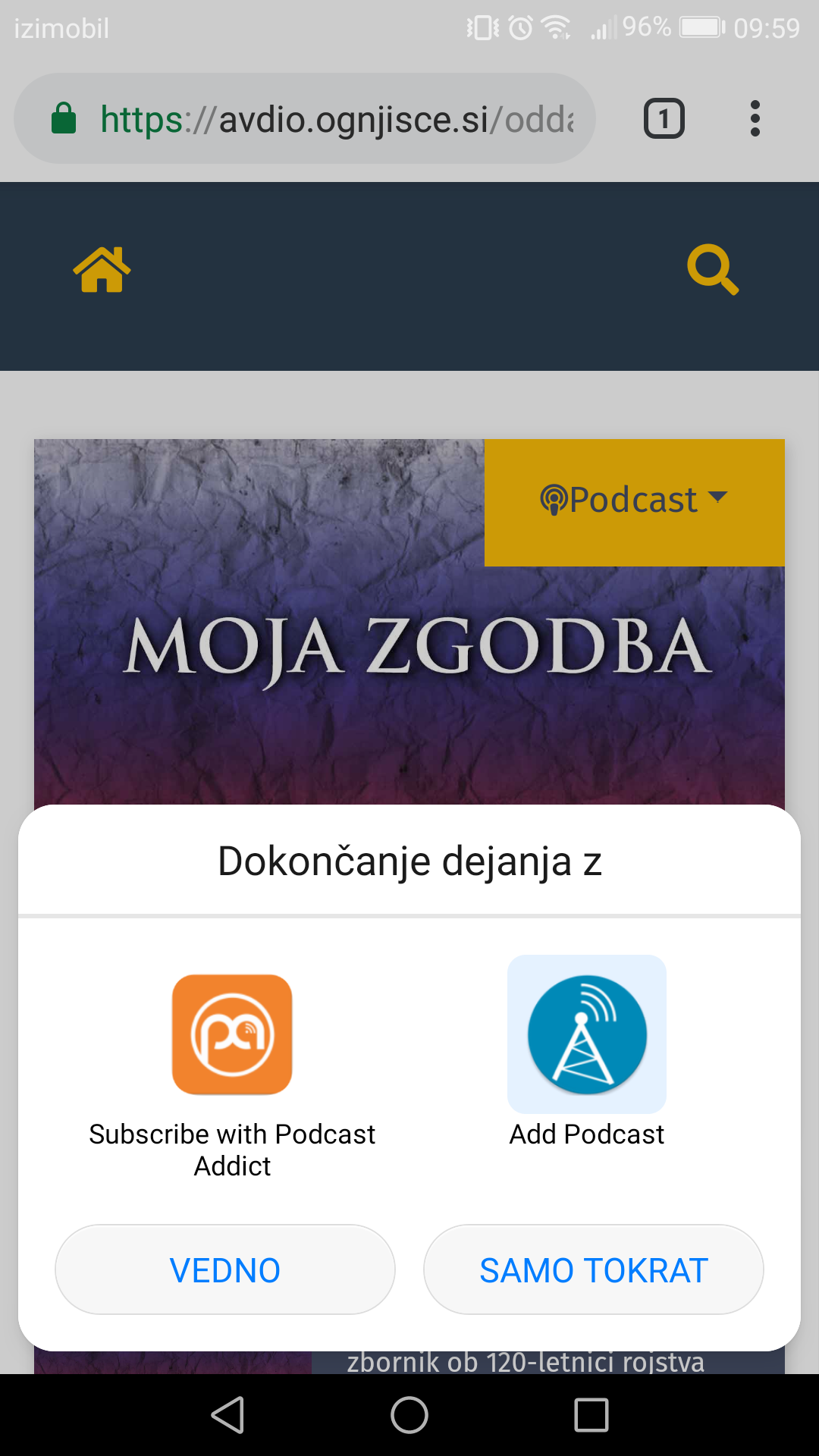This screenshot has width=819, height=1456.
Task: Tap the VEDNO button
Action: click(x=225, y=1269)
